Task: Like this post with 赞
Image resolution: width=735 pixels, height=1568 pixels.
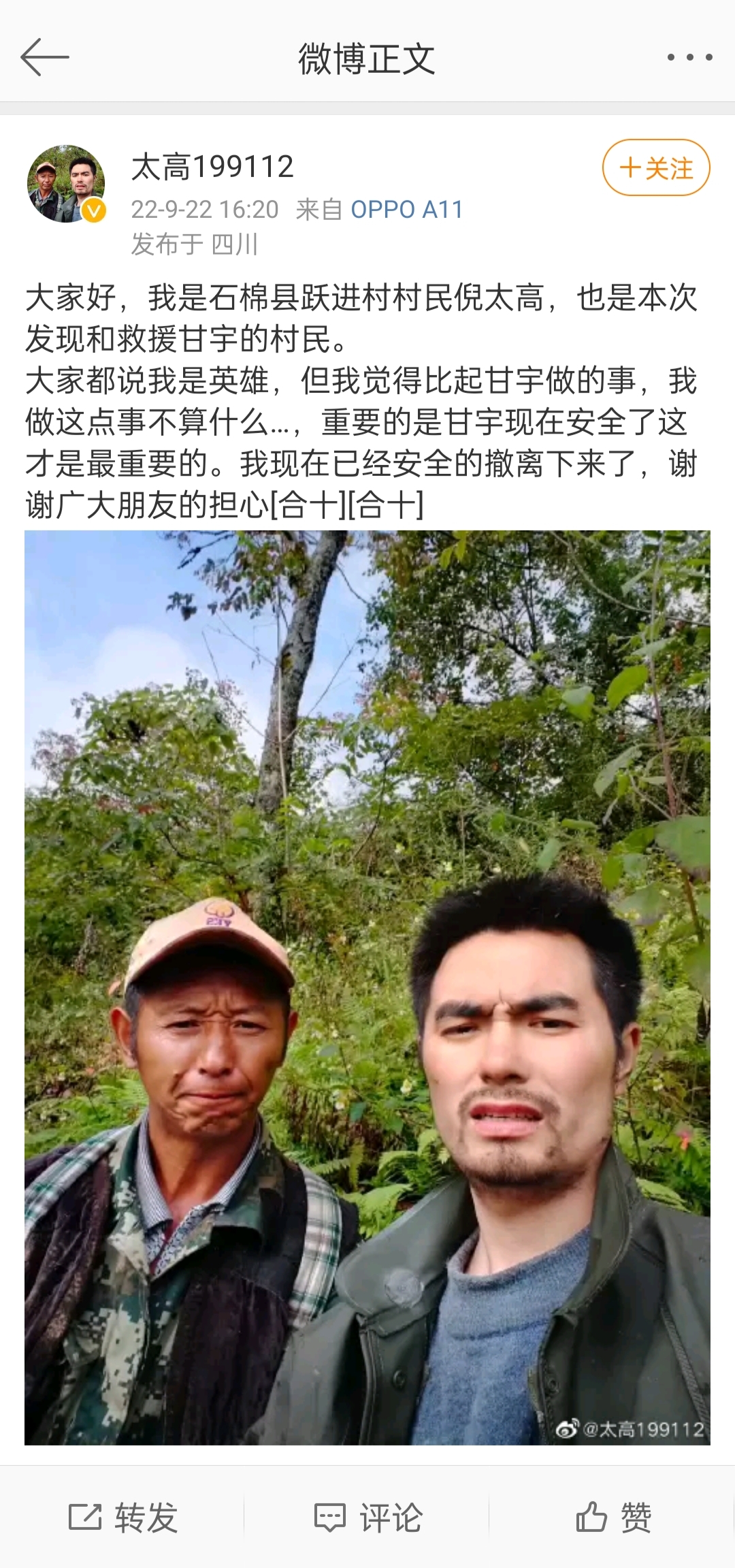Action: pos(613,1517)
